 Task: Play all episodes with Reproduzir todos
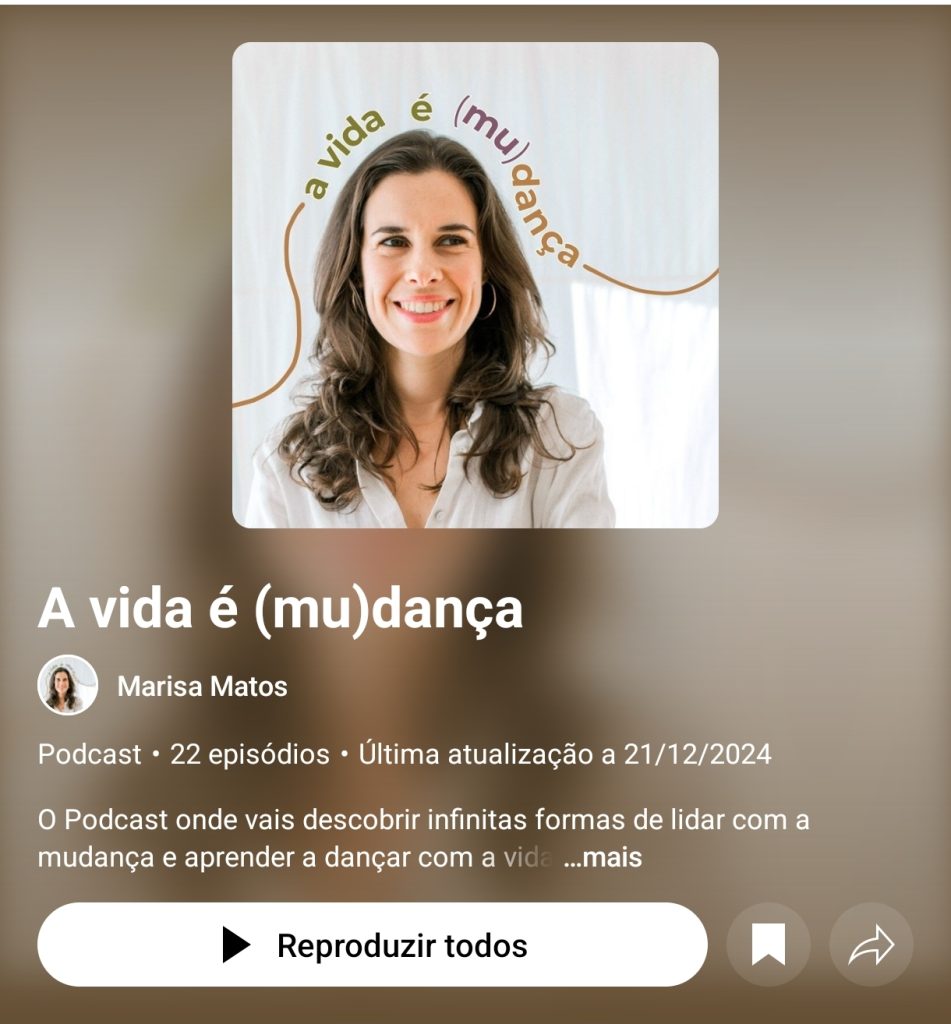point(372,945)
